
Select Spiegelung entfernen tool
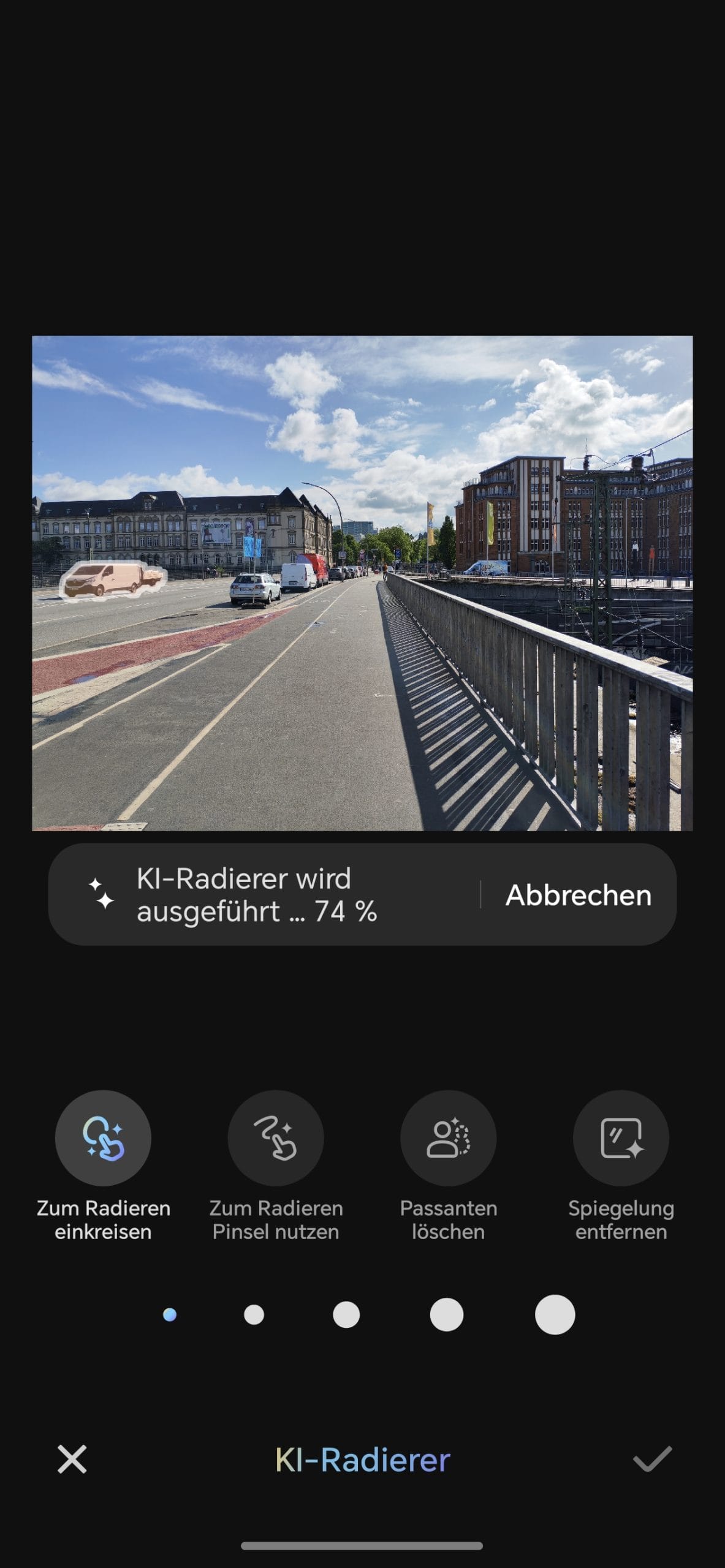[x=621, y=1137]
